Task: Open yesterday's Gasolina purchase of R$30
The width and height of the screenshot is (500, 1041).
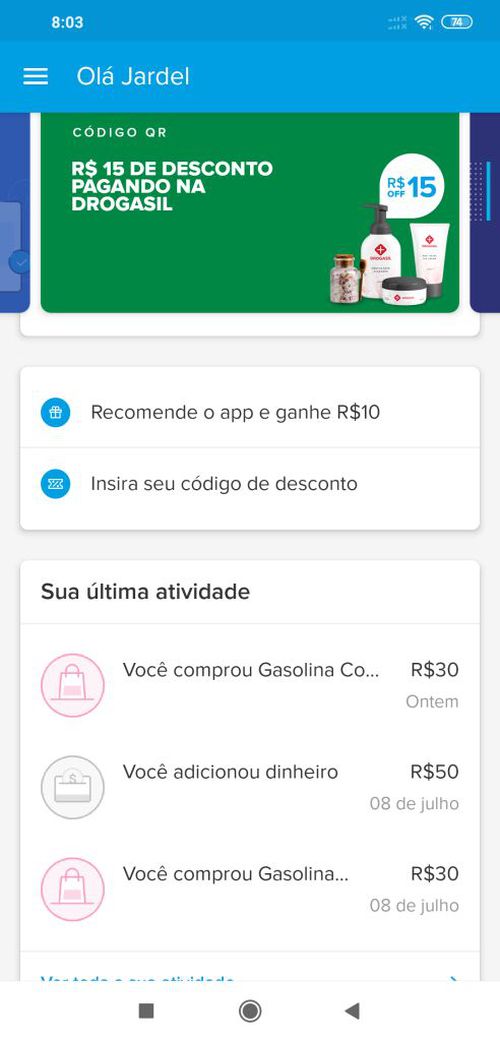Action: coord(250,685)
